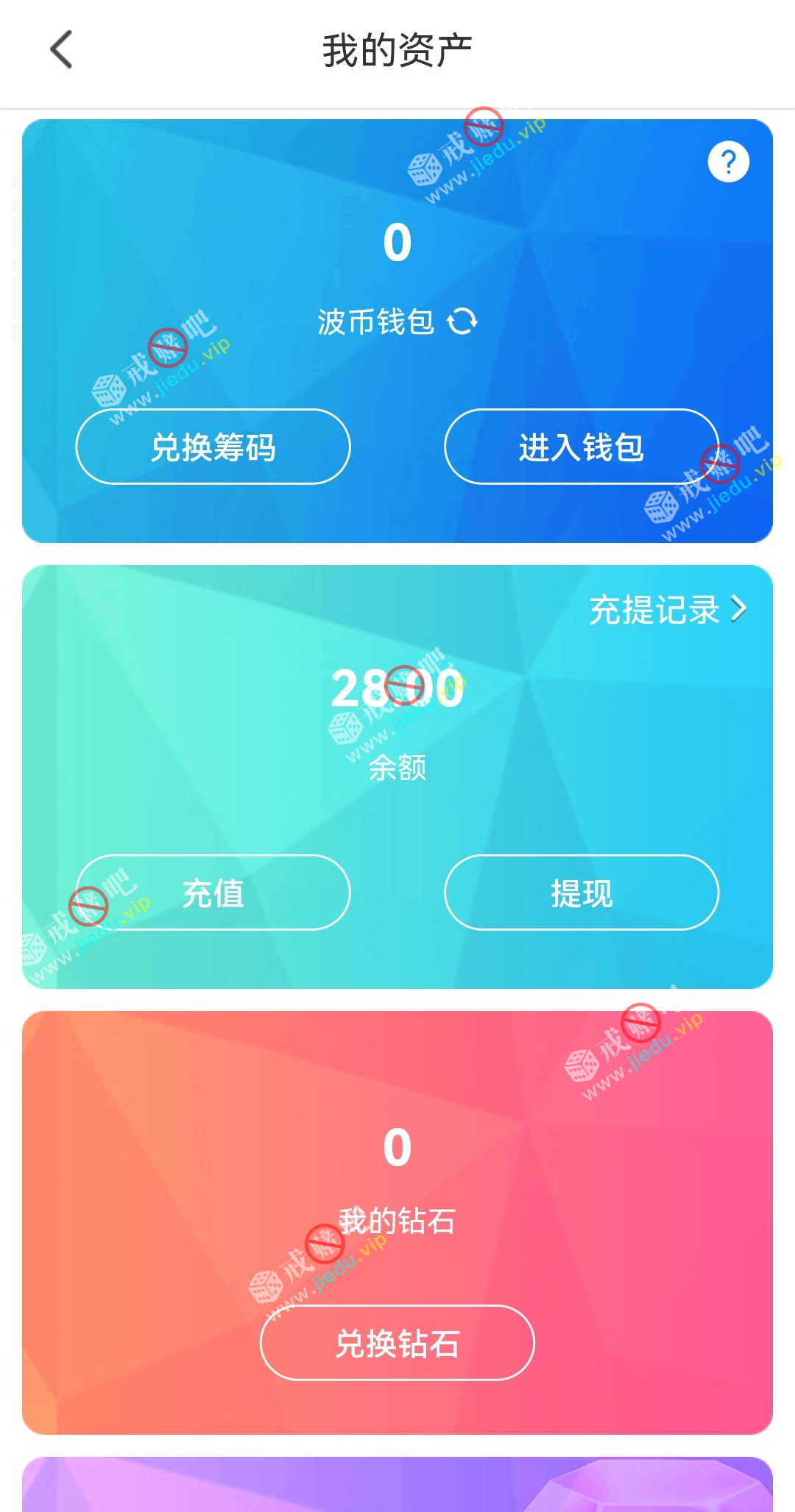Tap the 兑换钻石 button

(397, 1343)
